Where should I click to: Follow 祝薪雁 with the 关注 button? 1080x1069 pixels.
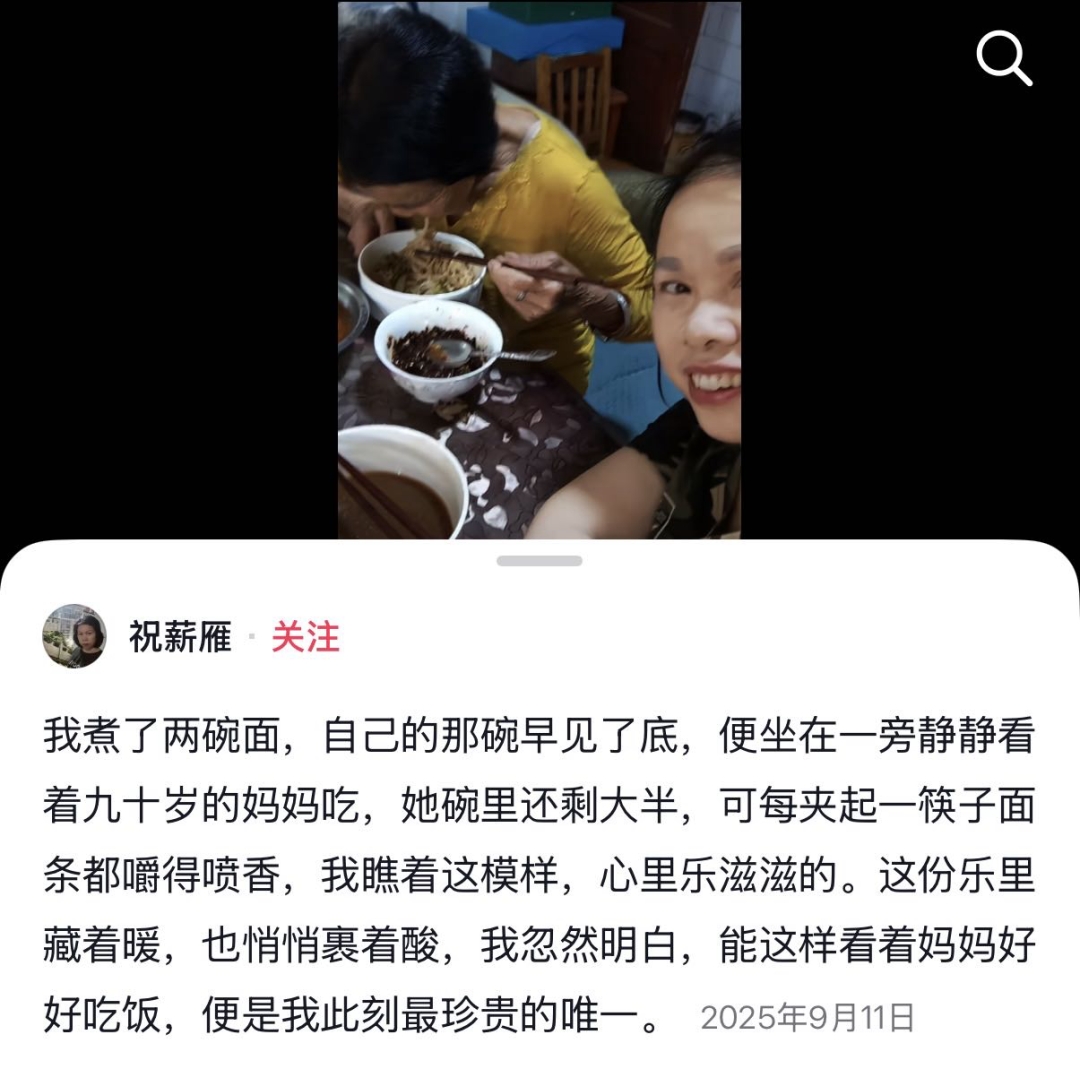pos(305,637)
